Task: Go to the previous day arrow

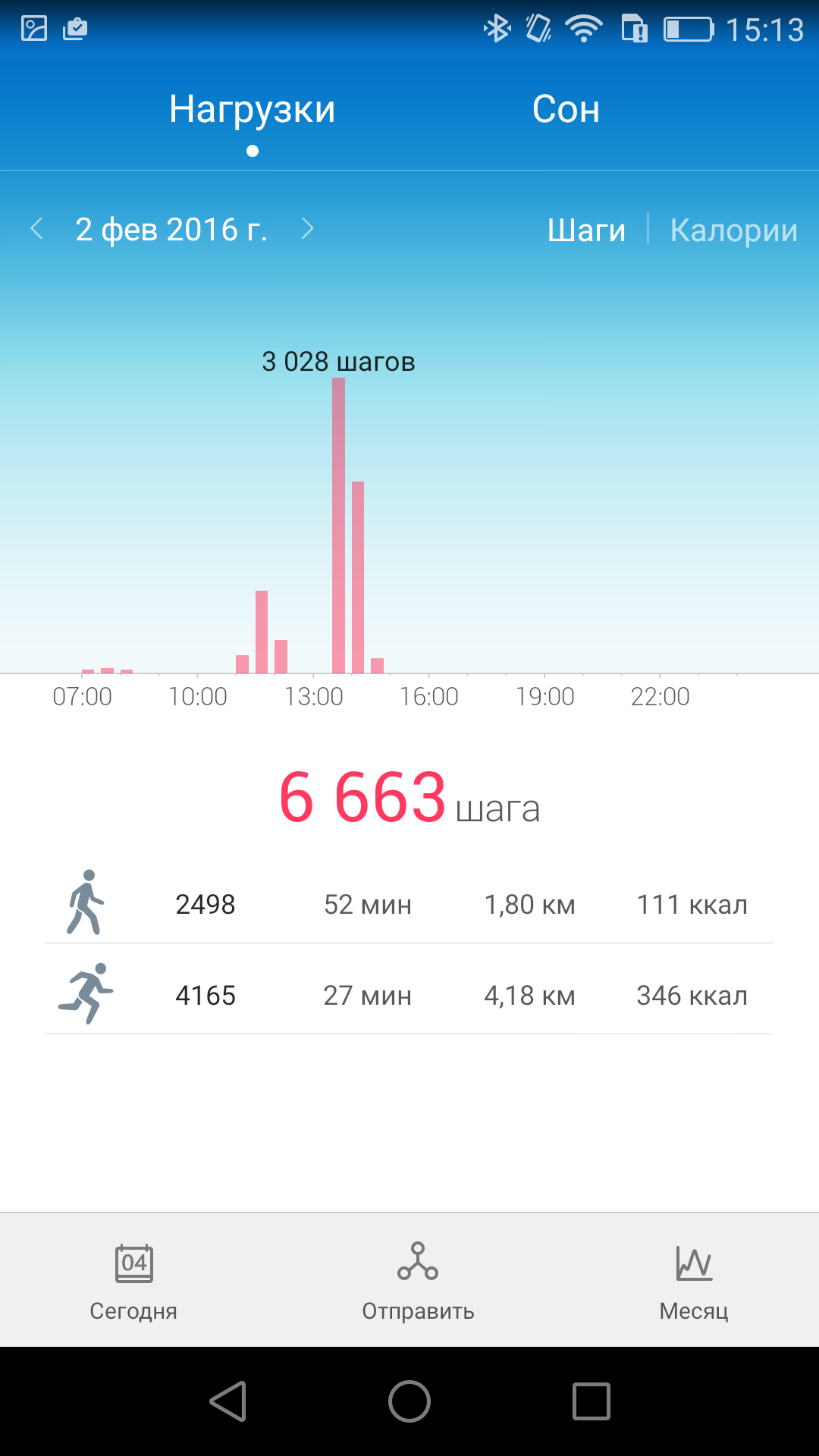Action: (x=36, y=228)
